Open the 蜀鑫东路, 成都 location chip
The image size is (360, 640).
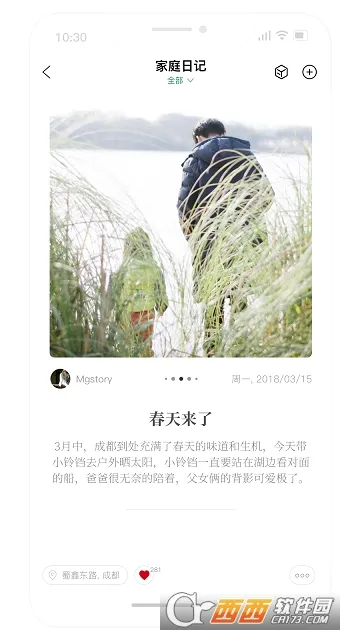point(85,575)
